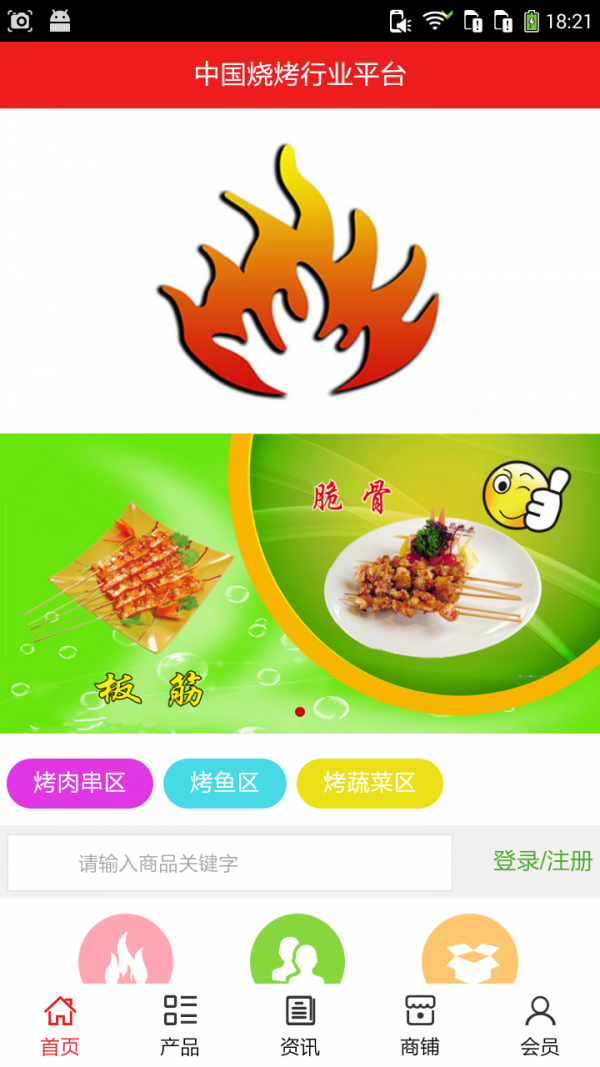
Task: Switch to the 首页 tab
Action: click(60, 1025)
